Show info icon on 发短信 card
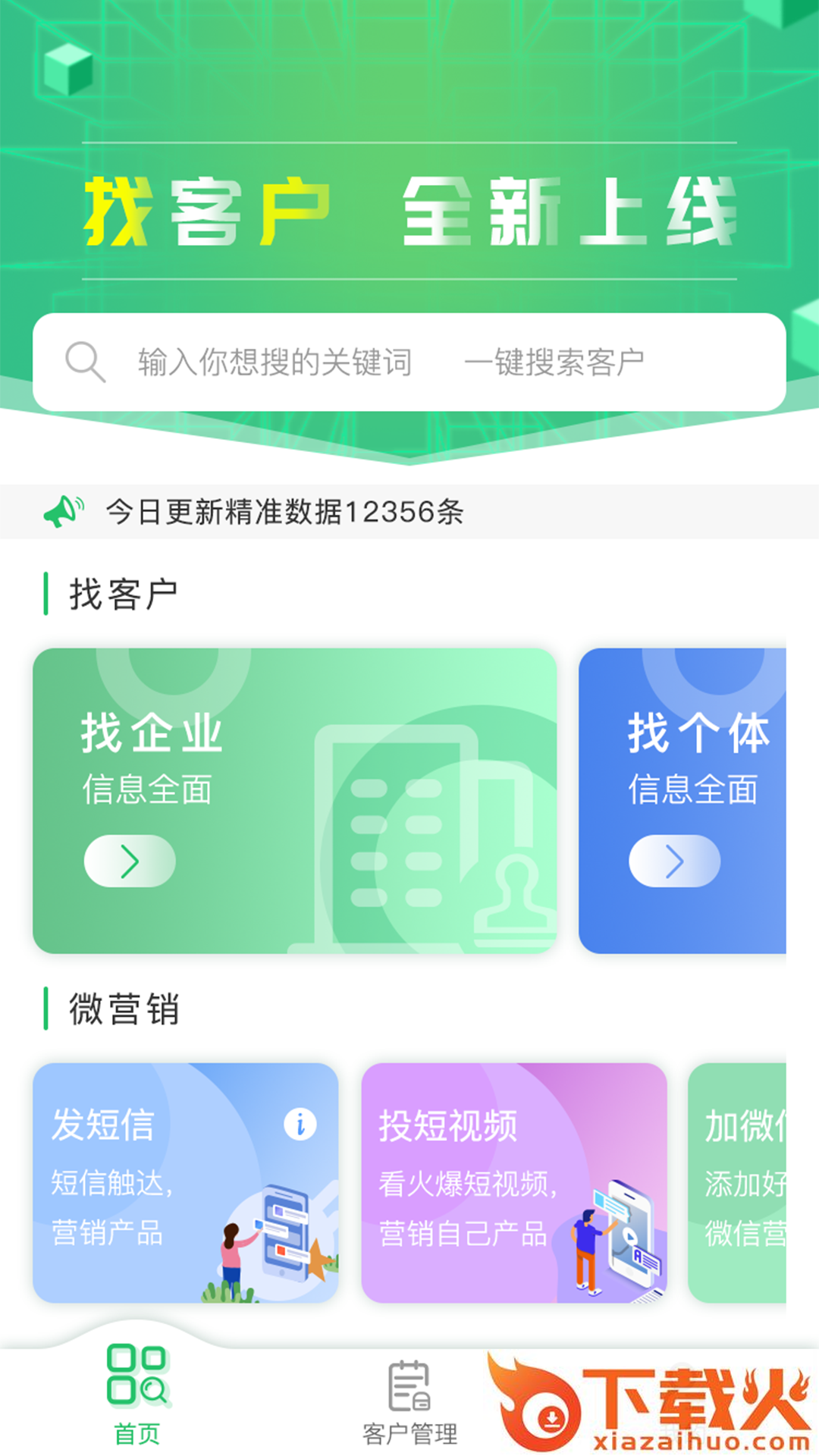 click(300, 1124)
